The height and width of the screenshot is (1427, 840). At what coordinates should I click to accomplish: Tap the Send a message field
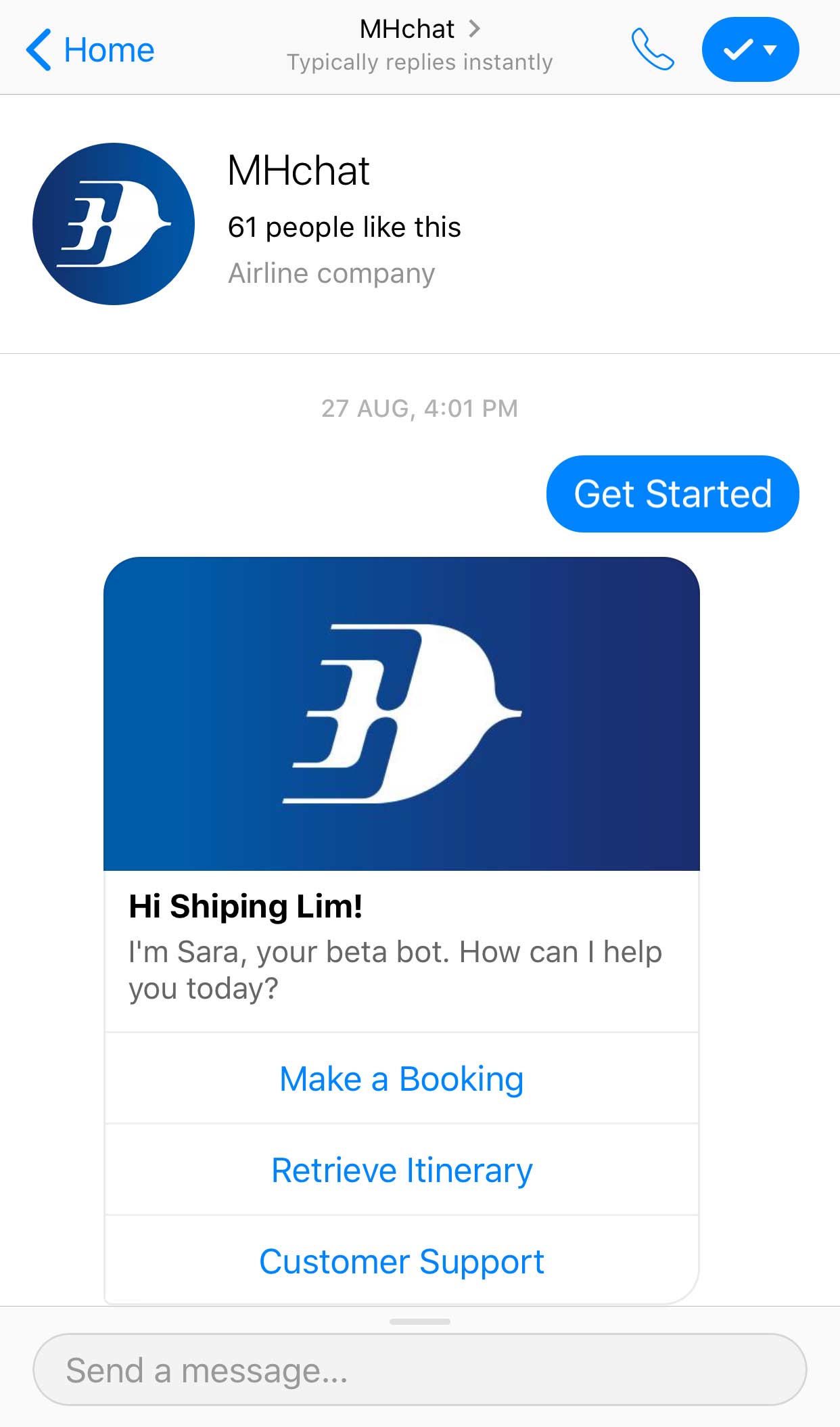(x=419, y=1369)
